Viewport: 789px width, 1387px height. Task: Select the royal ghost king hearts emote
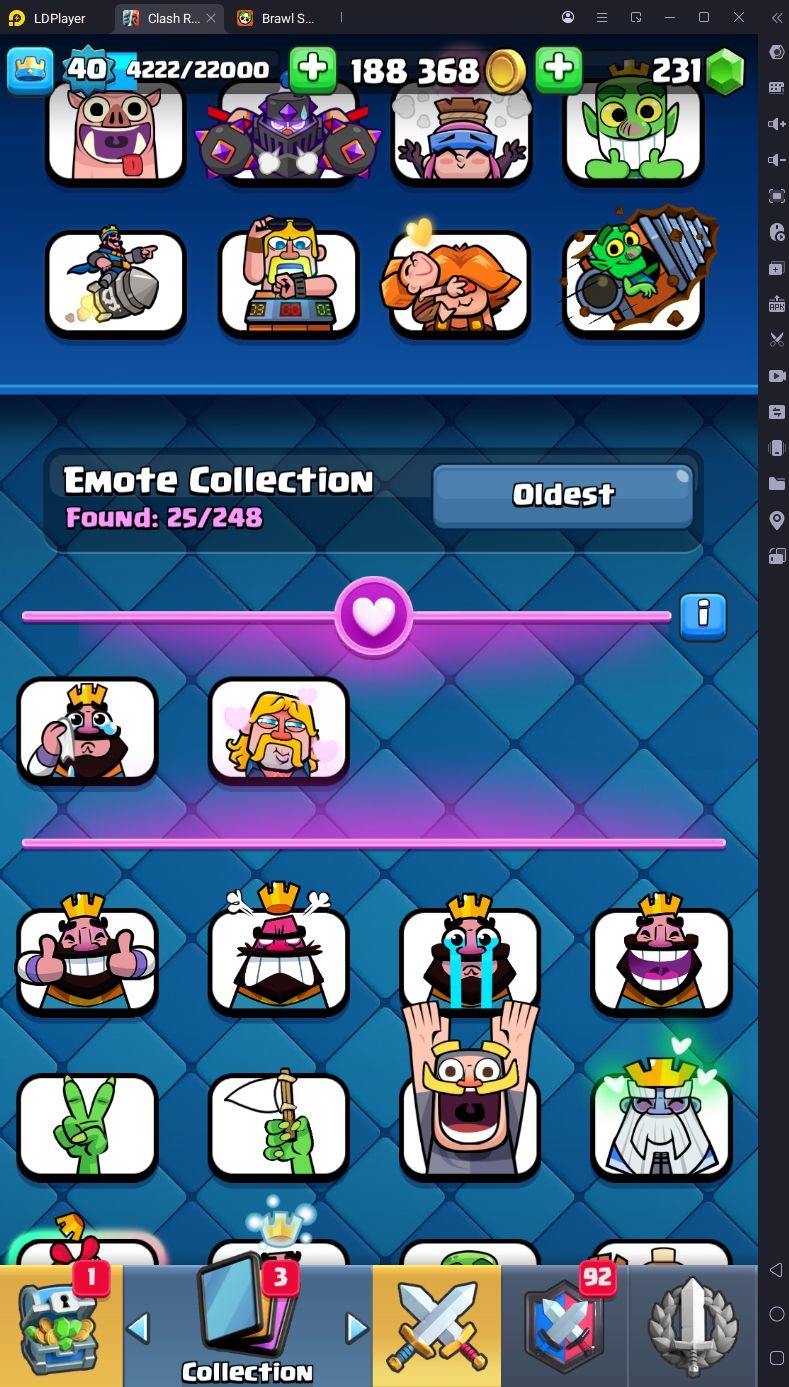tap(661, 1125)
